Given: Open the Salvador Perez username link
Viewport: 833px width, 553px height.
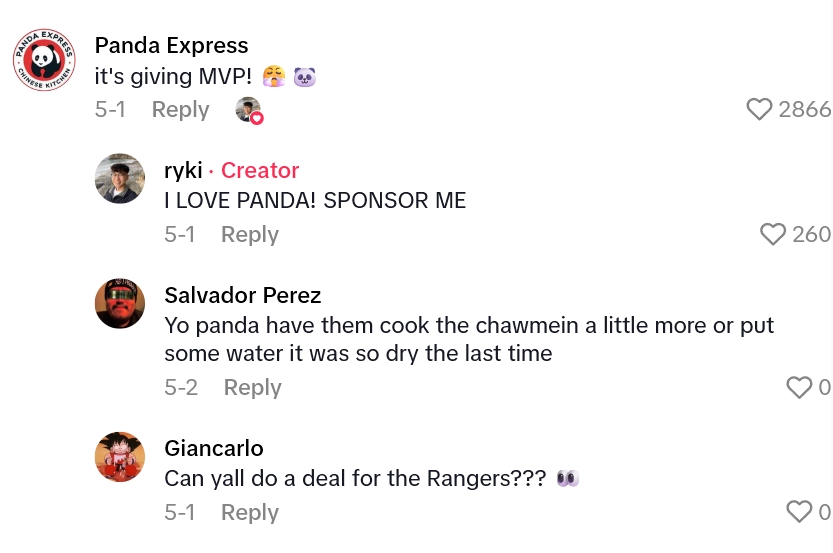Looking at the screenshot, I should tap(242, 295).
